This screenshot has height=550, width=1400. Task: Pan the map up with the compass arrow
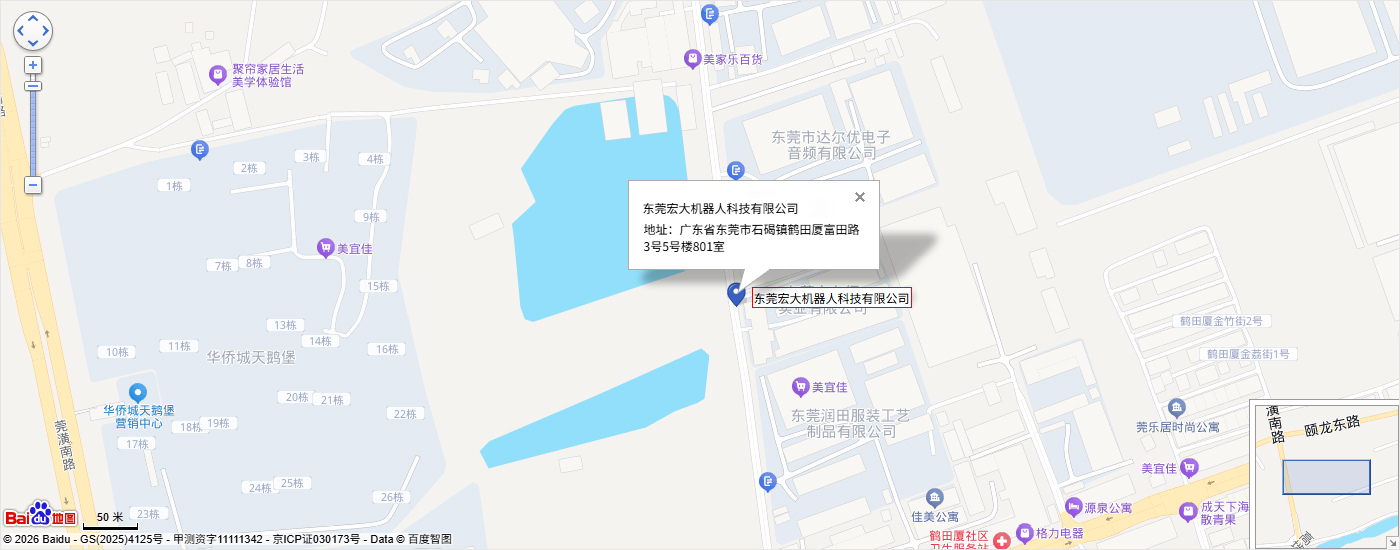(33, 19)
